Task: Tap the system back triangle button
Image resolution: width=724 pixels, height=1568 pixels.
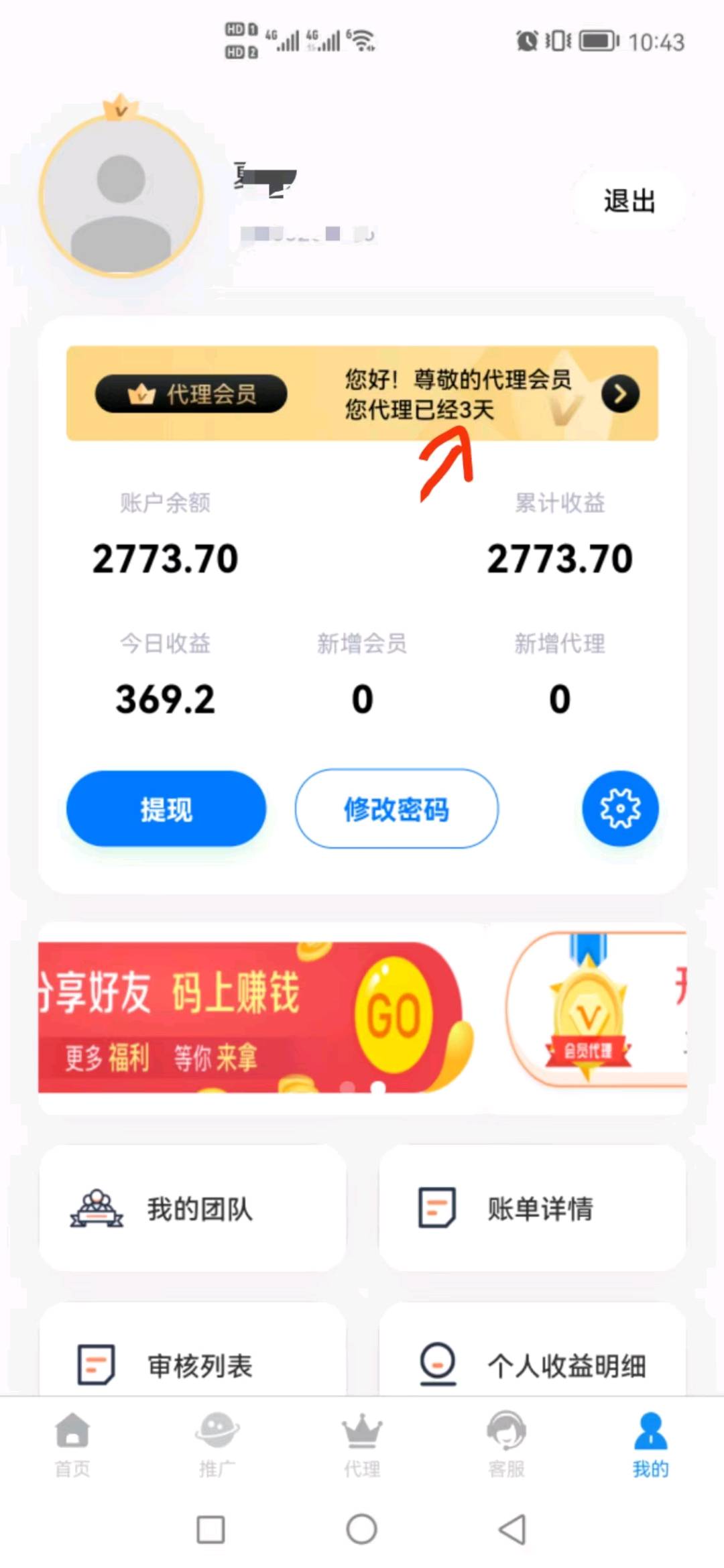Action: [513, 1529]
